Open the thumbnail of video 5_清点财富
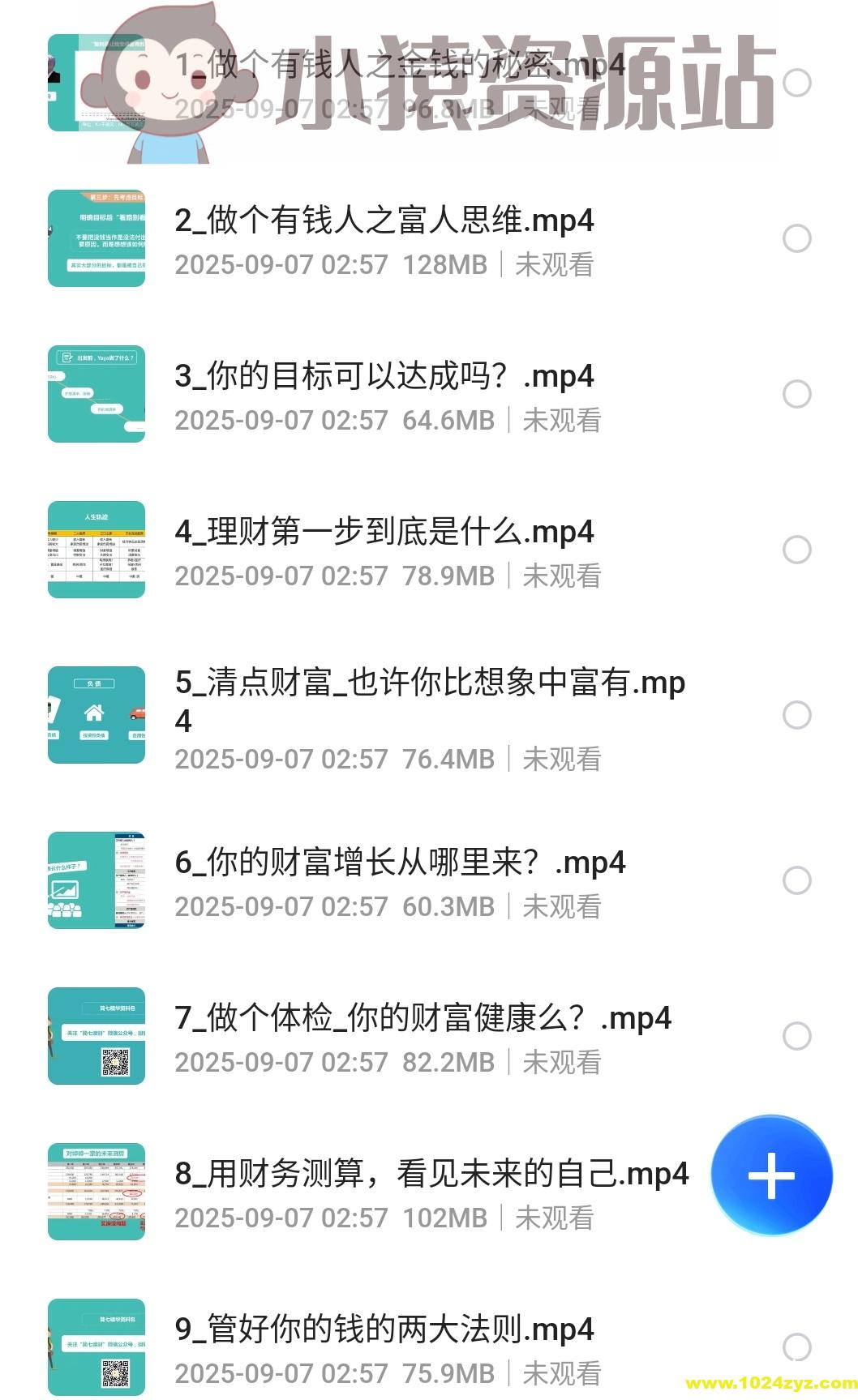858x1400 pixels. coord(96,713)
